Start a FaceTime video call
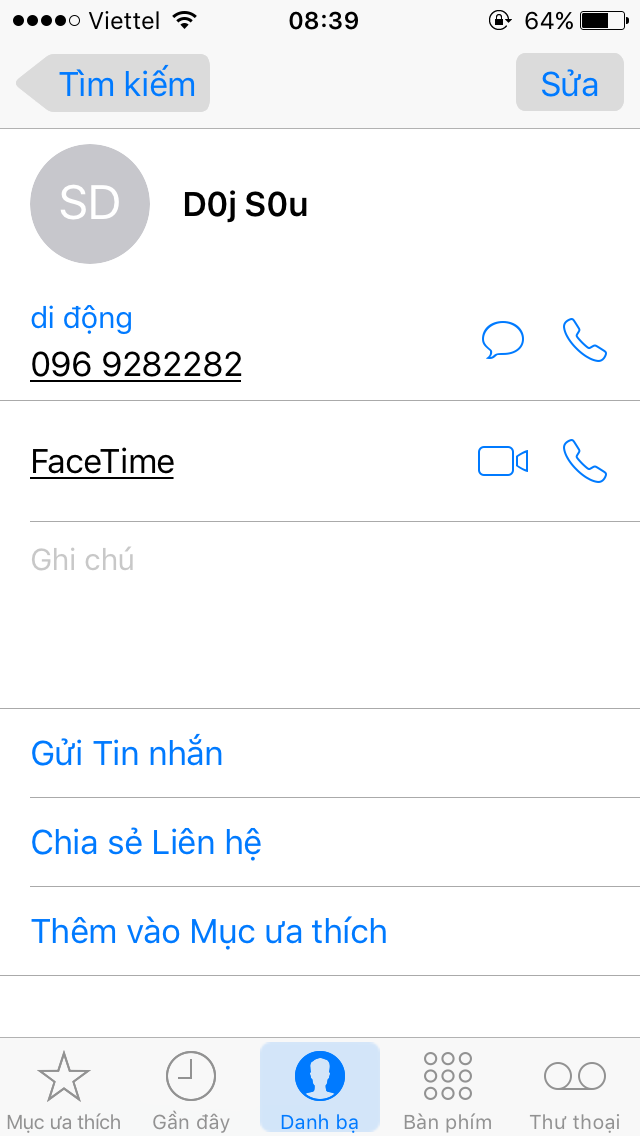The image size is (640, 1136). pyautogui.click(x=503, y=462)
